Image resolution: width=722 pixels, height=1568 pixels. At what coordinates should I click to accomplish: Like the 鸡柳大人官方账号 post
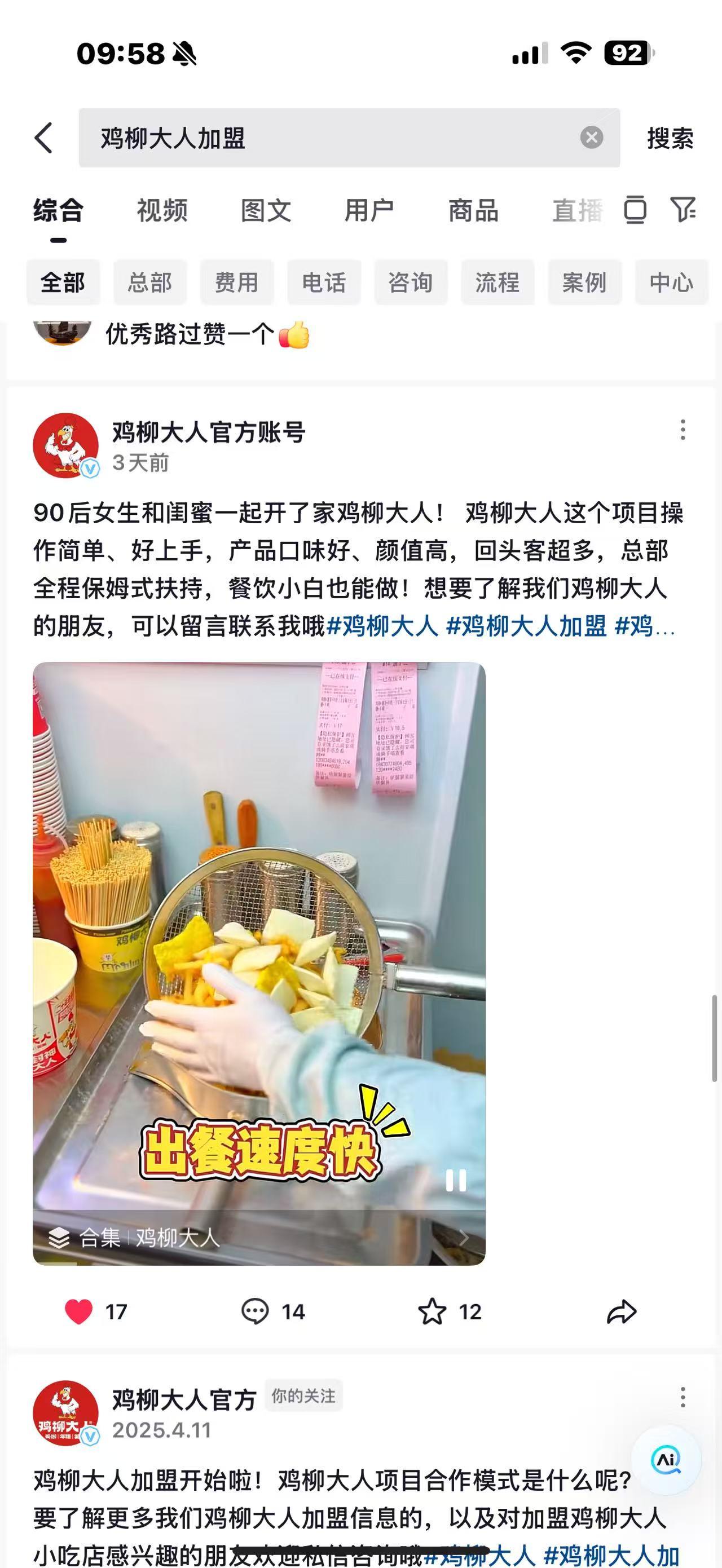(x=79, y=1311)
